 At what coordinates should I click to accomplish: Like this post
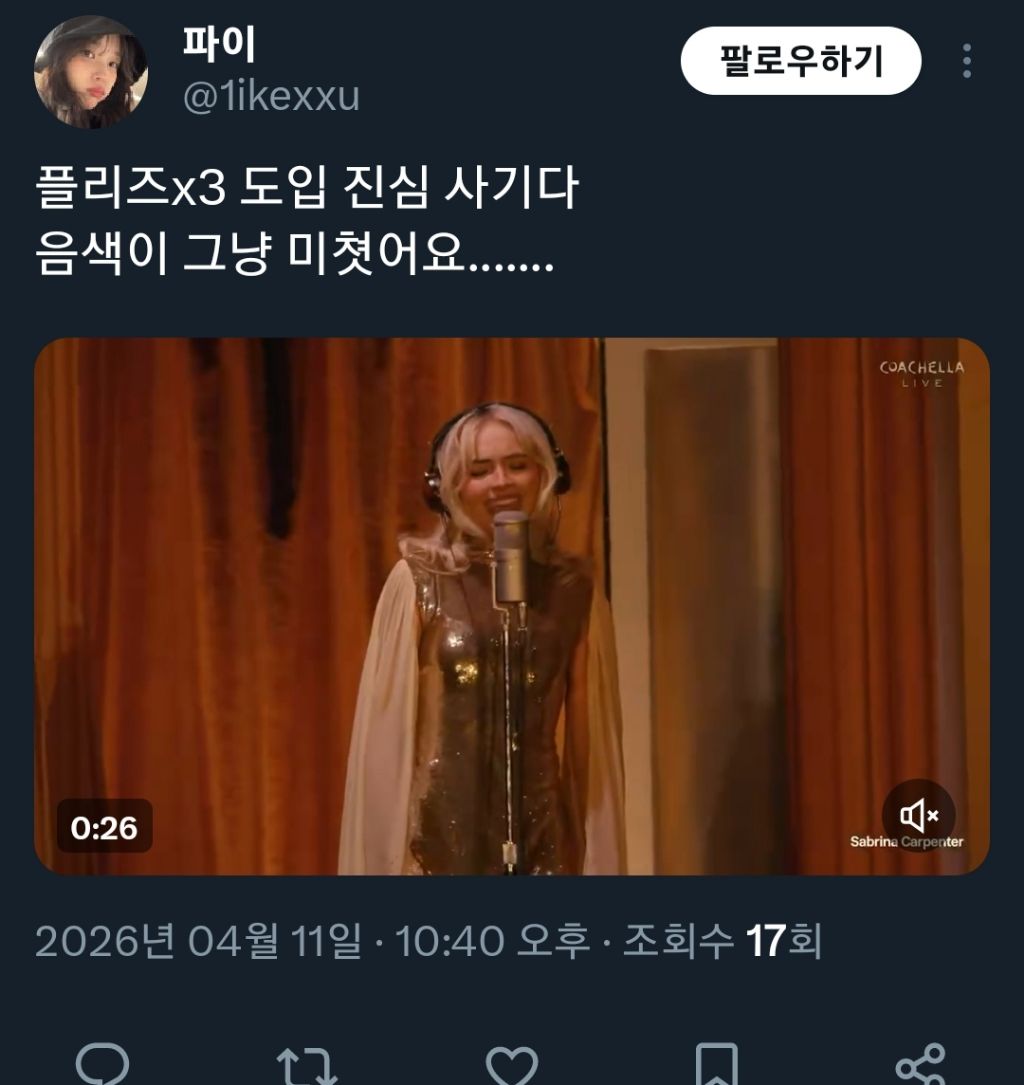coord(511,1066)
